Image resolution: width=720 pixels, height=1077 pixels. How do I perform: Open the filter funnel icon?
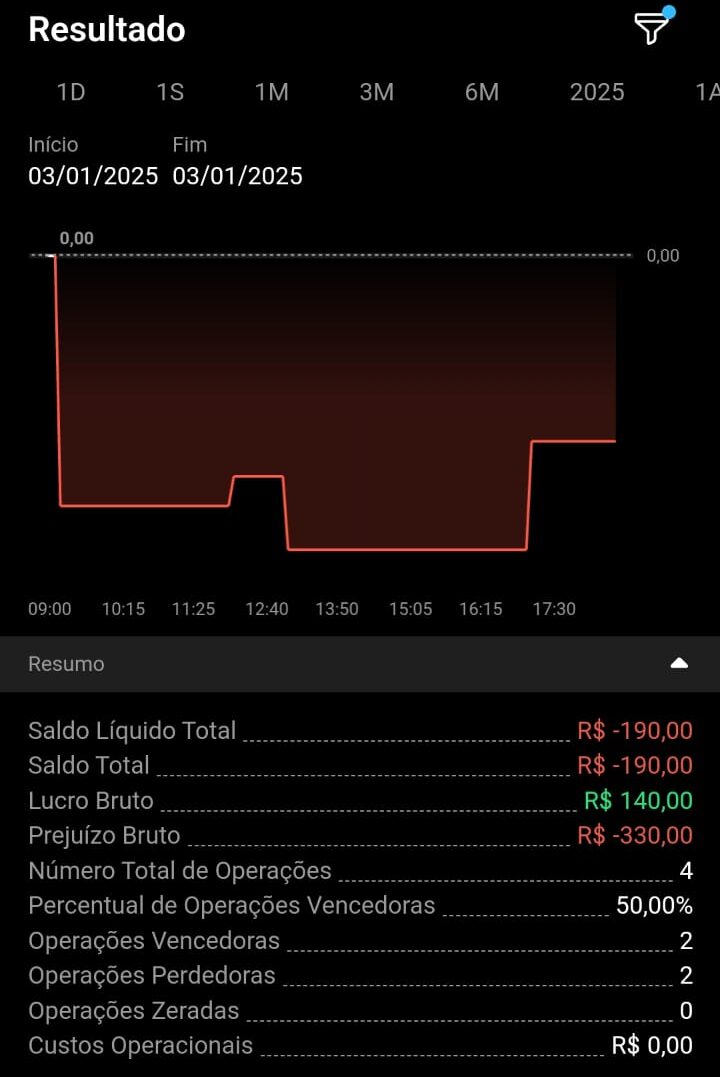coord(652,29)
